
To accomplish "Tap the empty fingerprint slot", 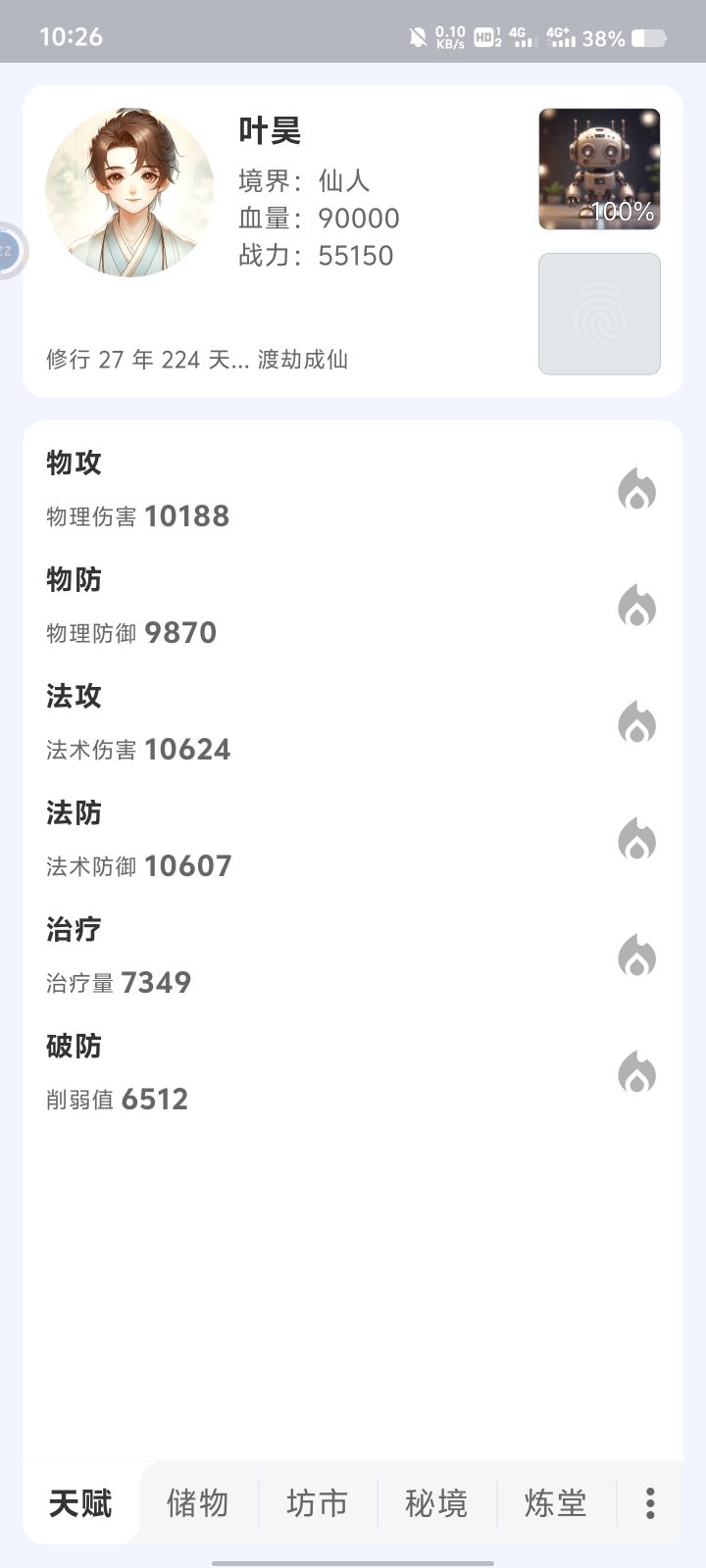I will click(599, 314).
